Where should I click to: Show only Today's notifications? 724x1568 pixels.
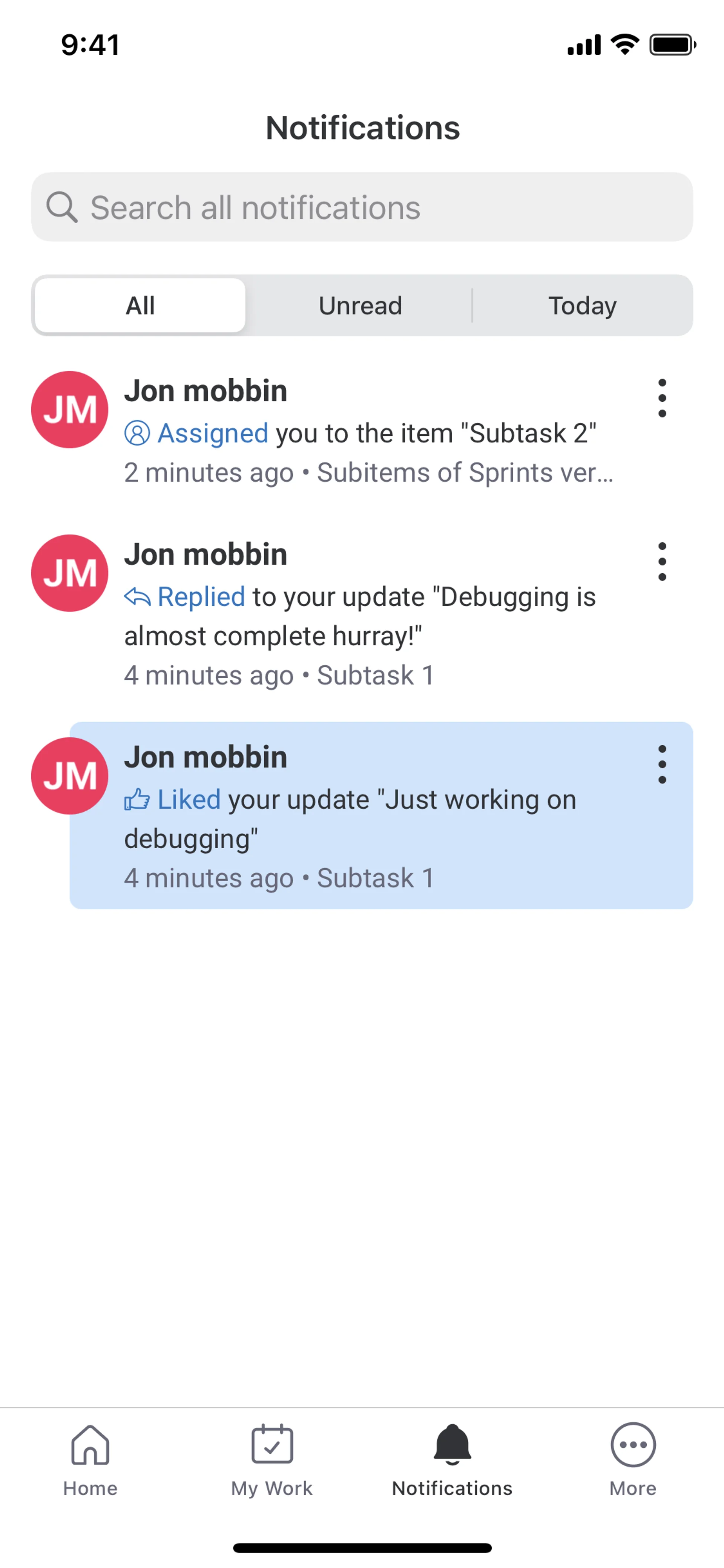click(581, 306)
